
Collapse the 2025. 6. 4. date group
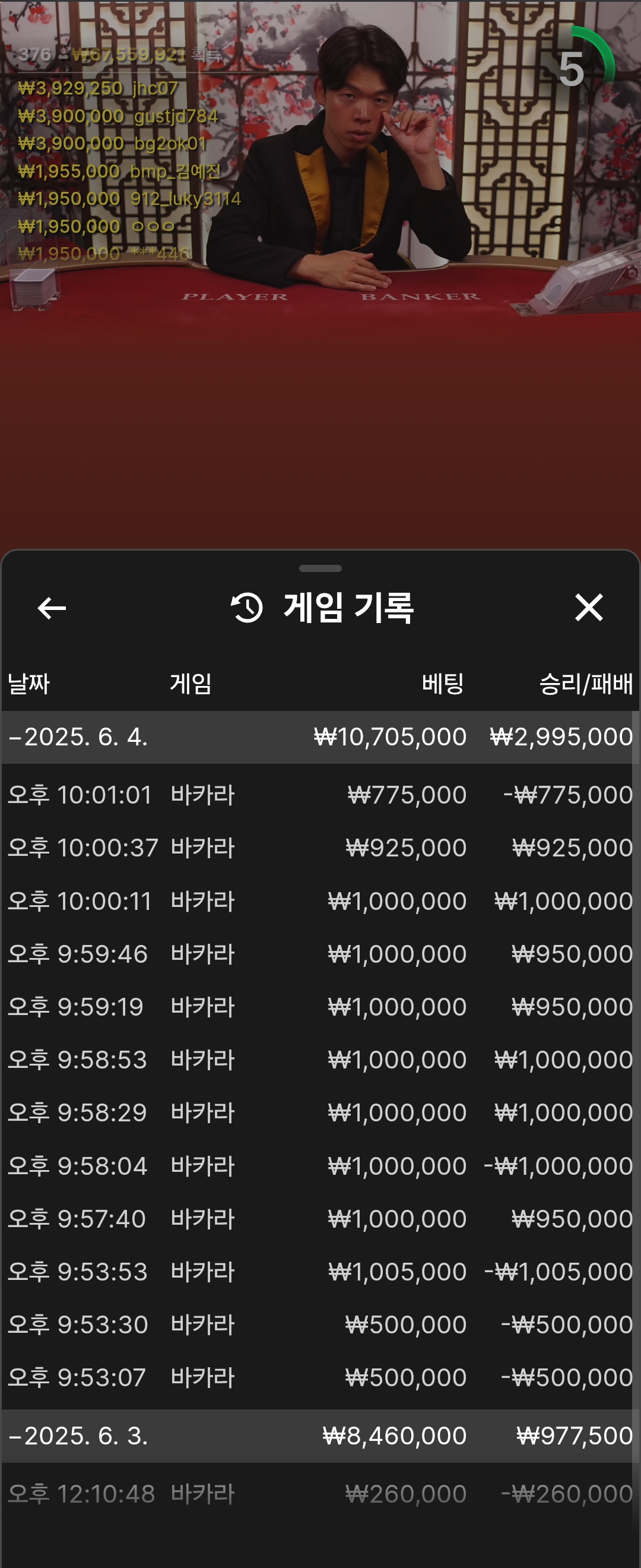[77, 737]
